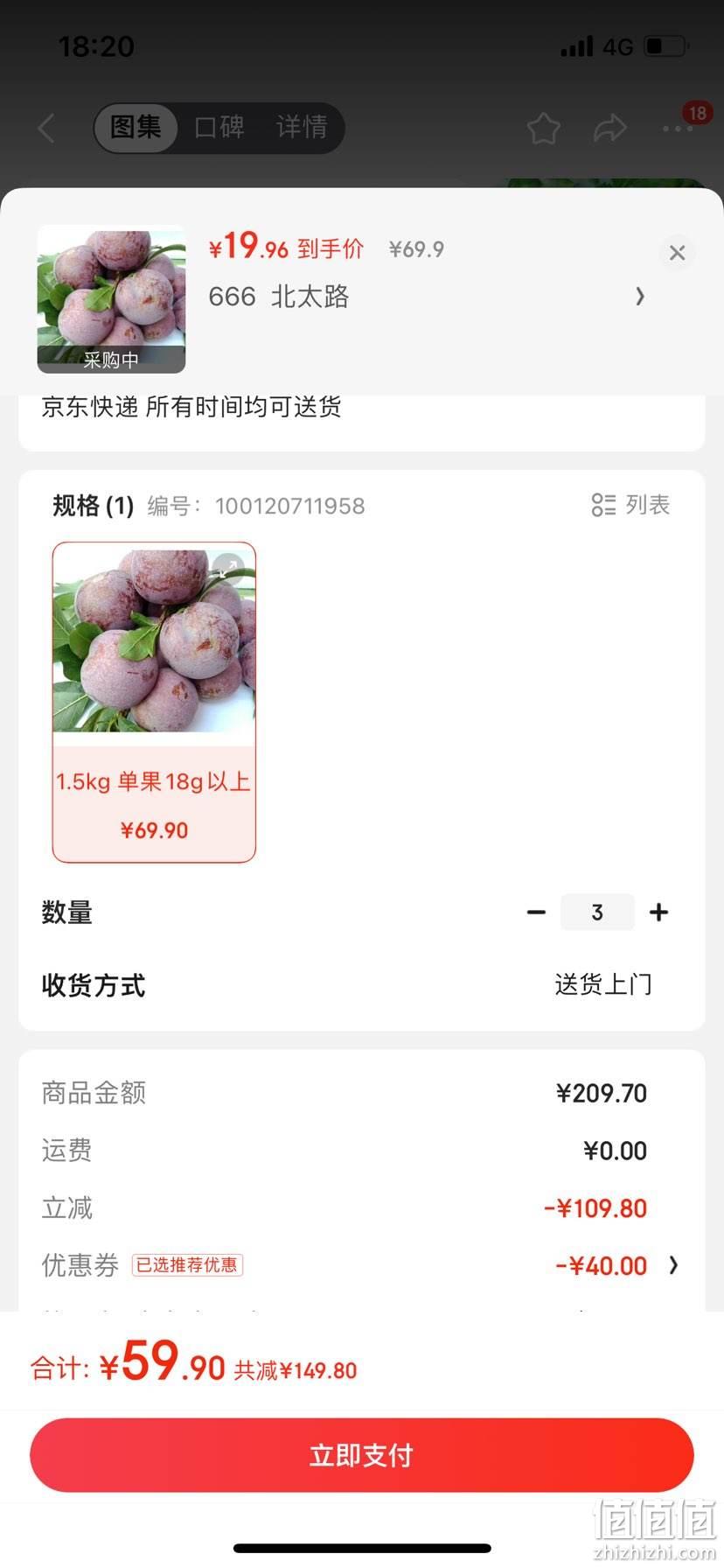The image size is (724, 1568).
Task: Open the product thumbnail at the sheet top
Action: pyautogui.click(x=111, y=299)
